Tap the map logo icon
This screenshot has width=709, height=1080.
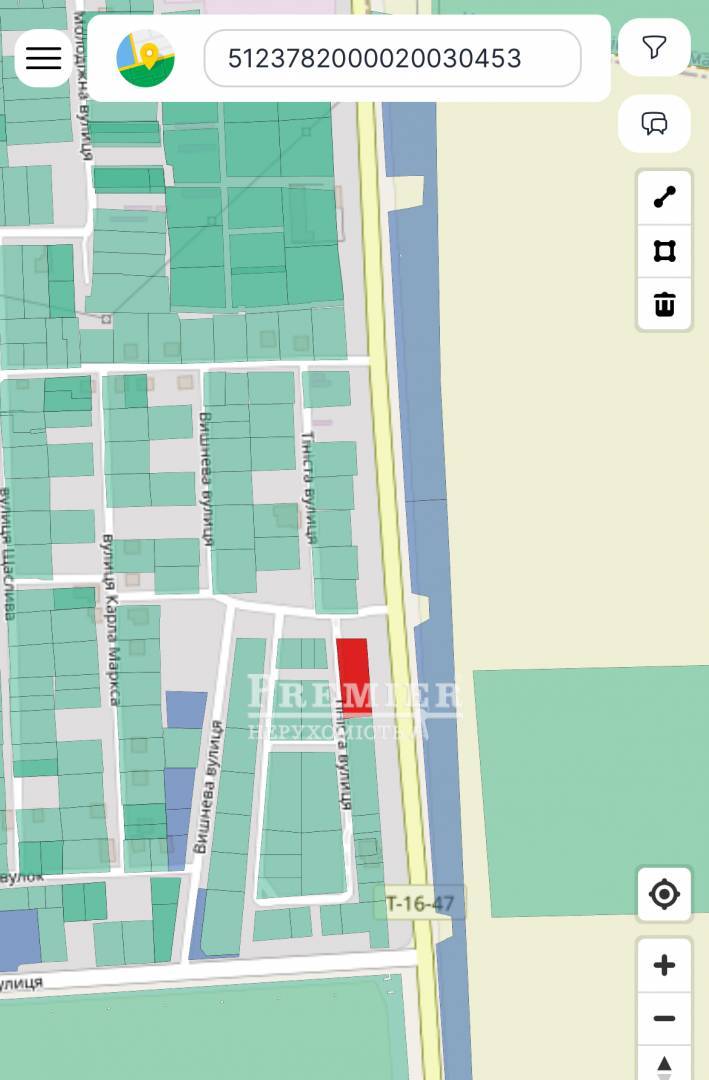(x=145, y=58)
